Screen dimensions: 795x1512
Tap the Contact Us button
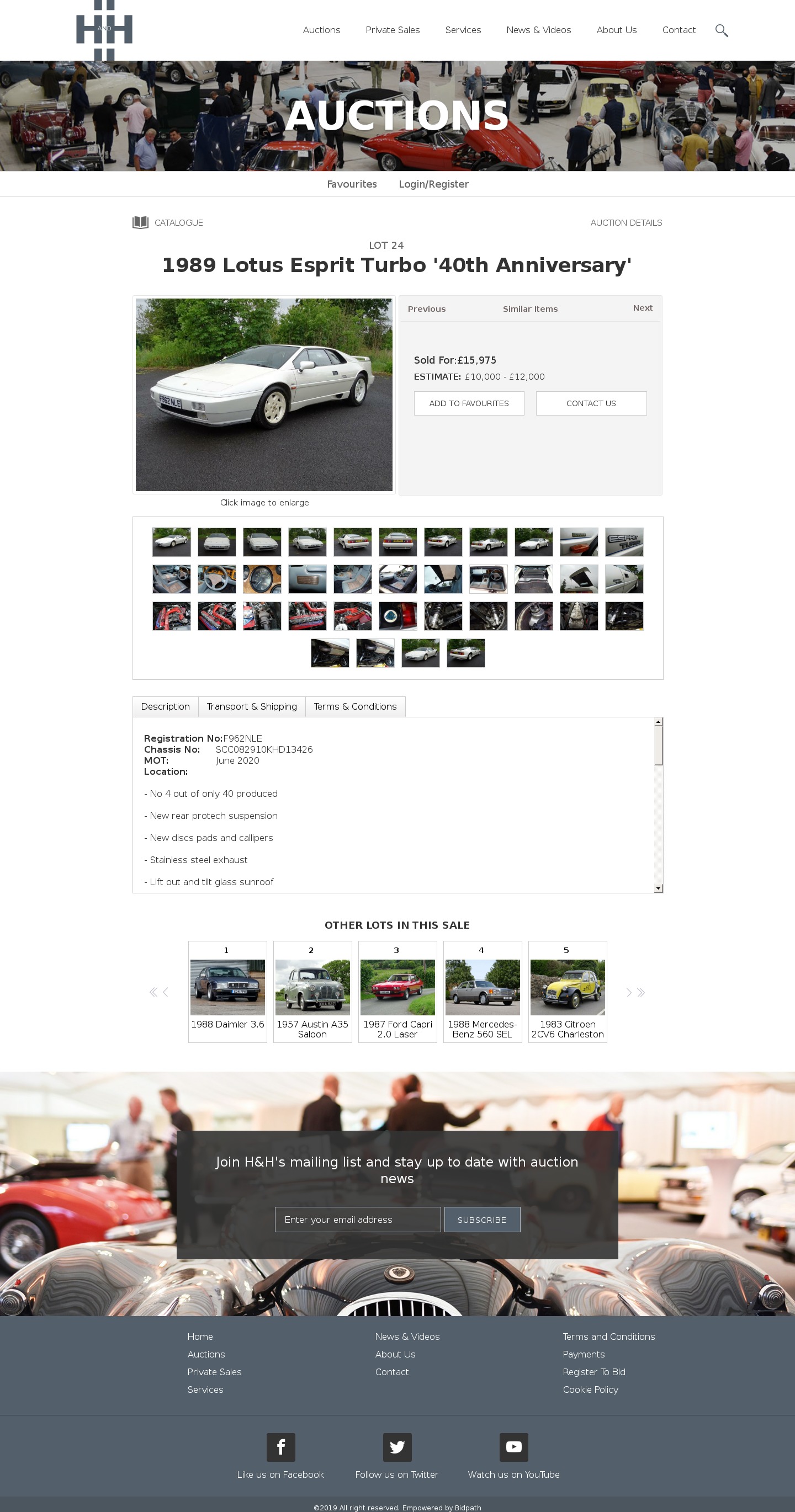click(x=591, y=403)
